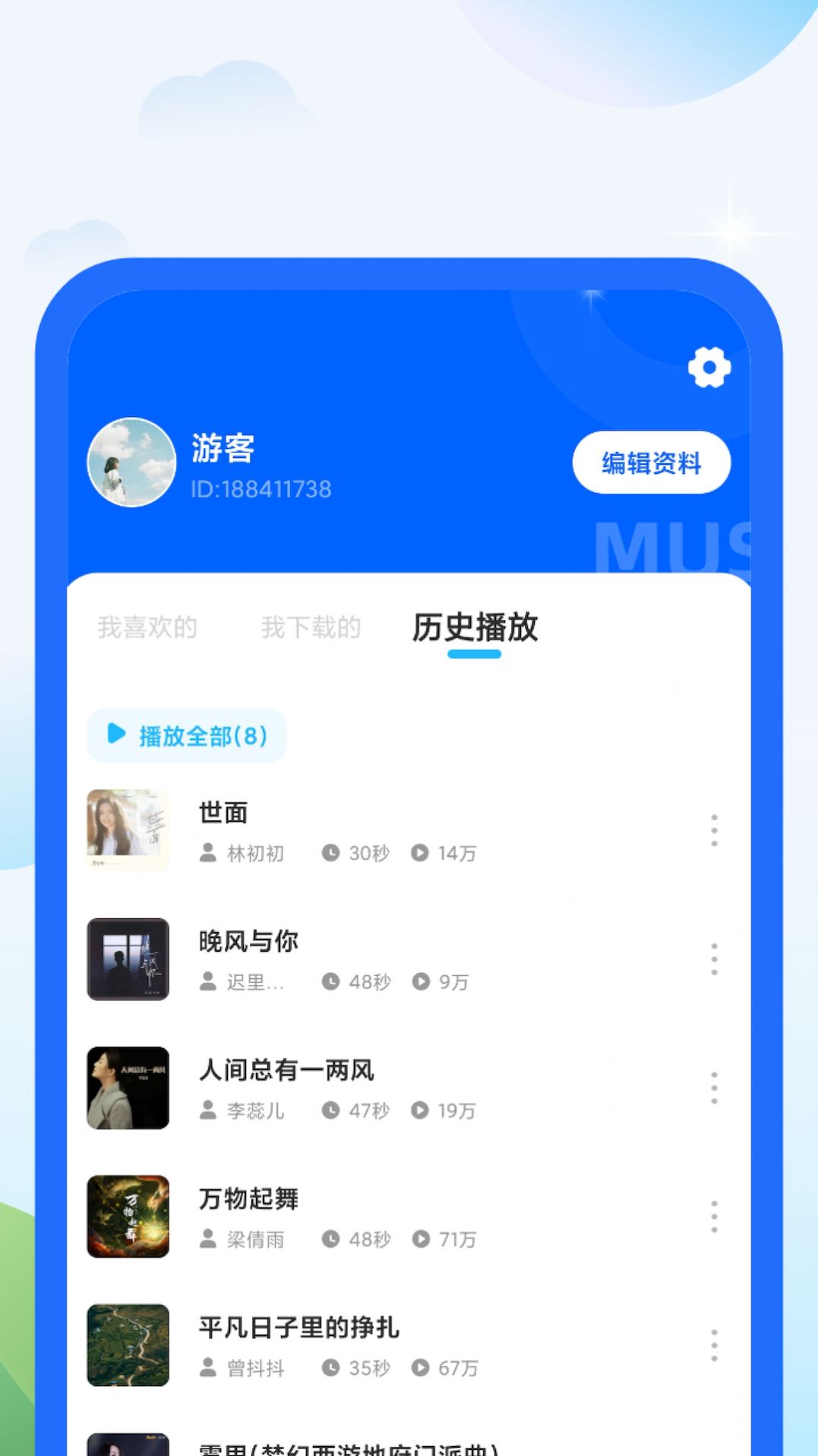
Task: Open the album art for 人间总有一两风
Action: click(x=128, y=1088)
